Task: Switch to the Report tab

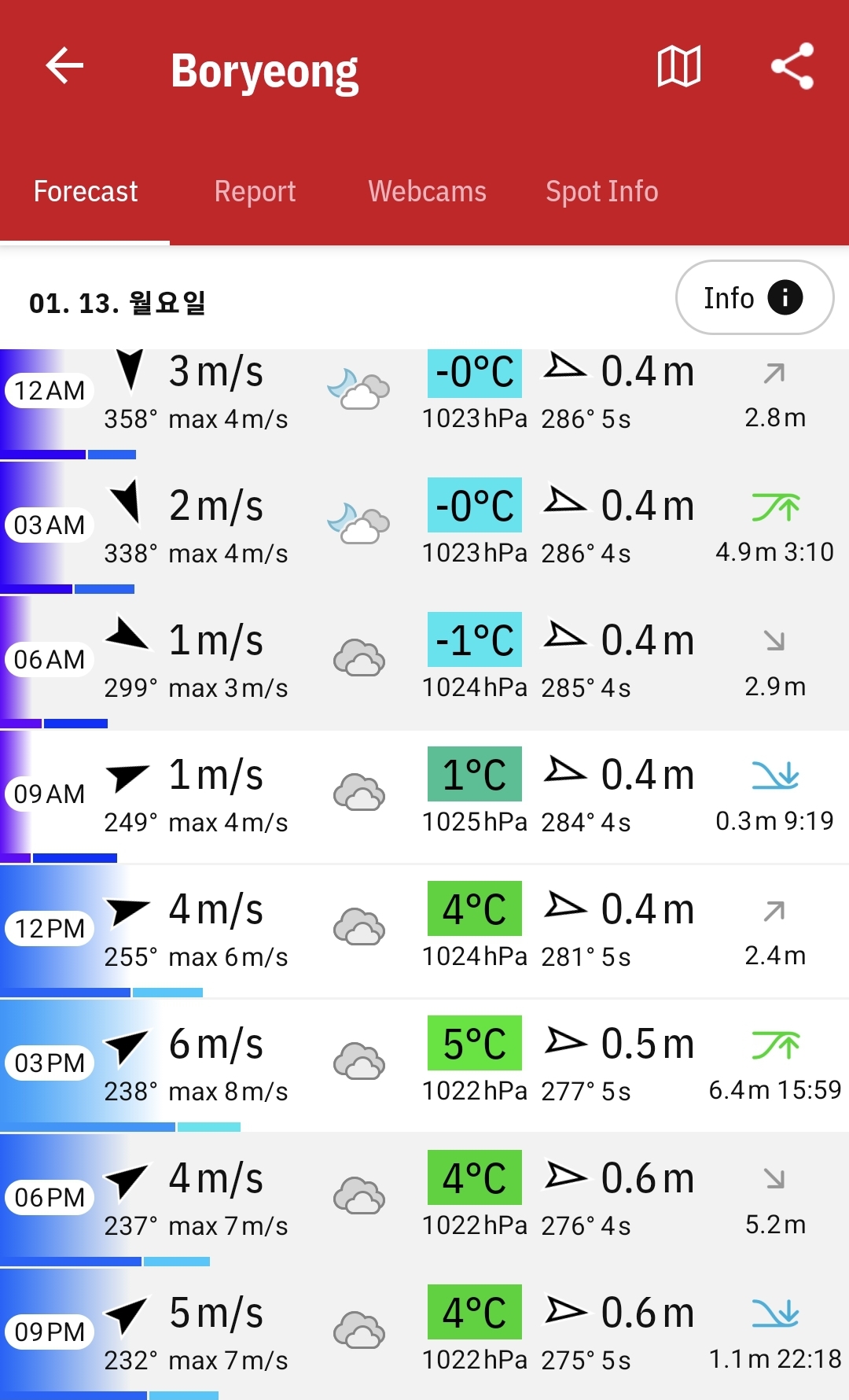Action: 255,191
